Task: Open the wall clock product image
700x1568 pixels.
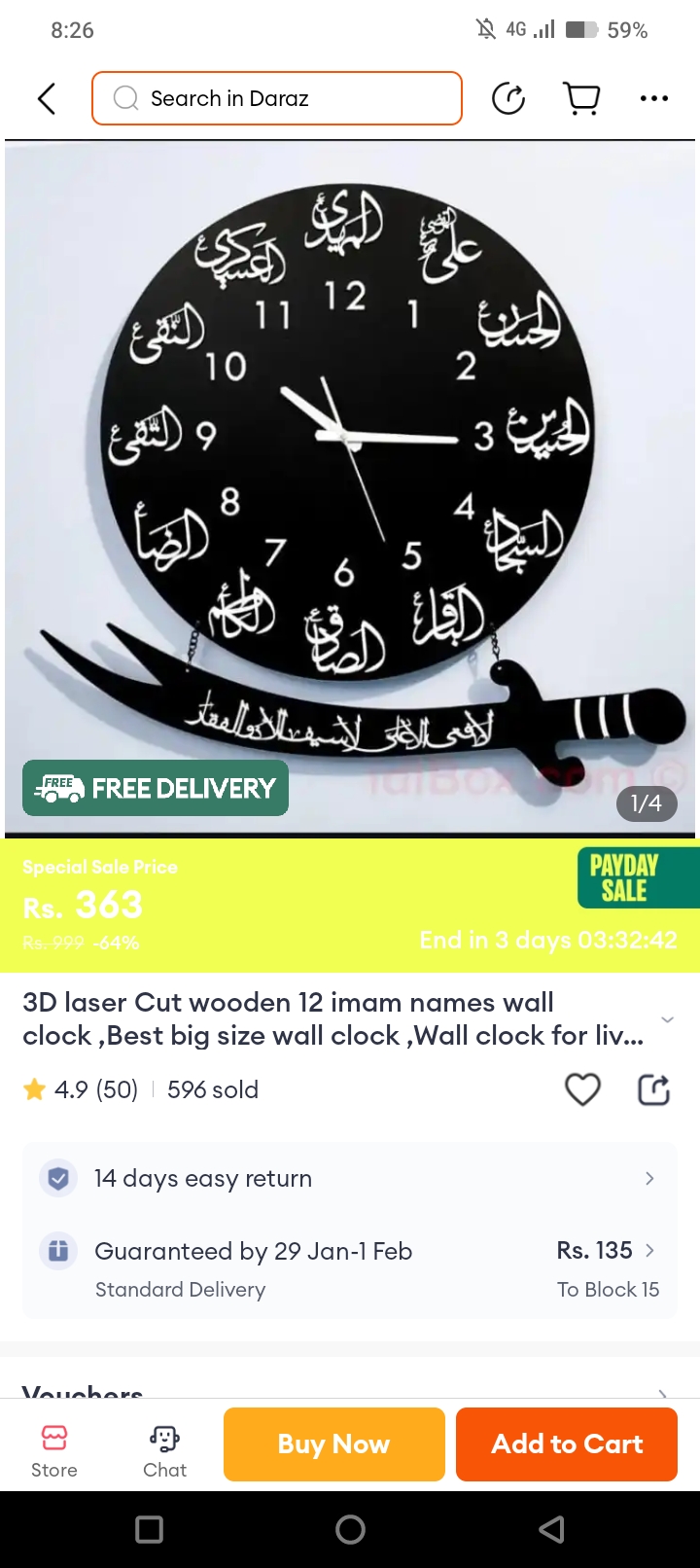Action: pos(350,486)
